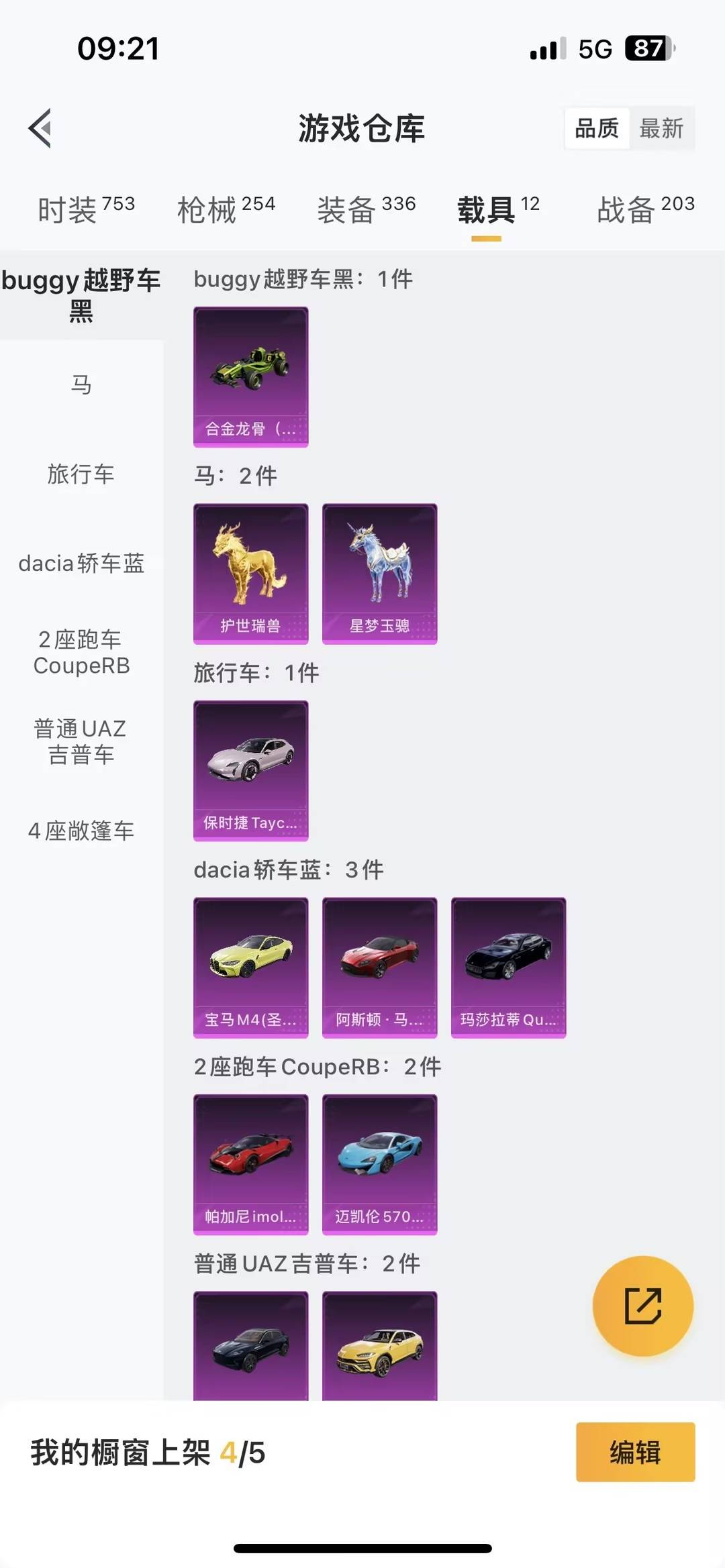Open the 马 horse category in sidebar
The height and width of the screenshot is (1568, 725).
(81, 384)
